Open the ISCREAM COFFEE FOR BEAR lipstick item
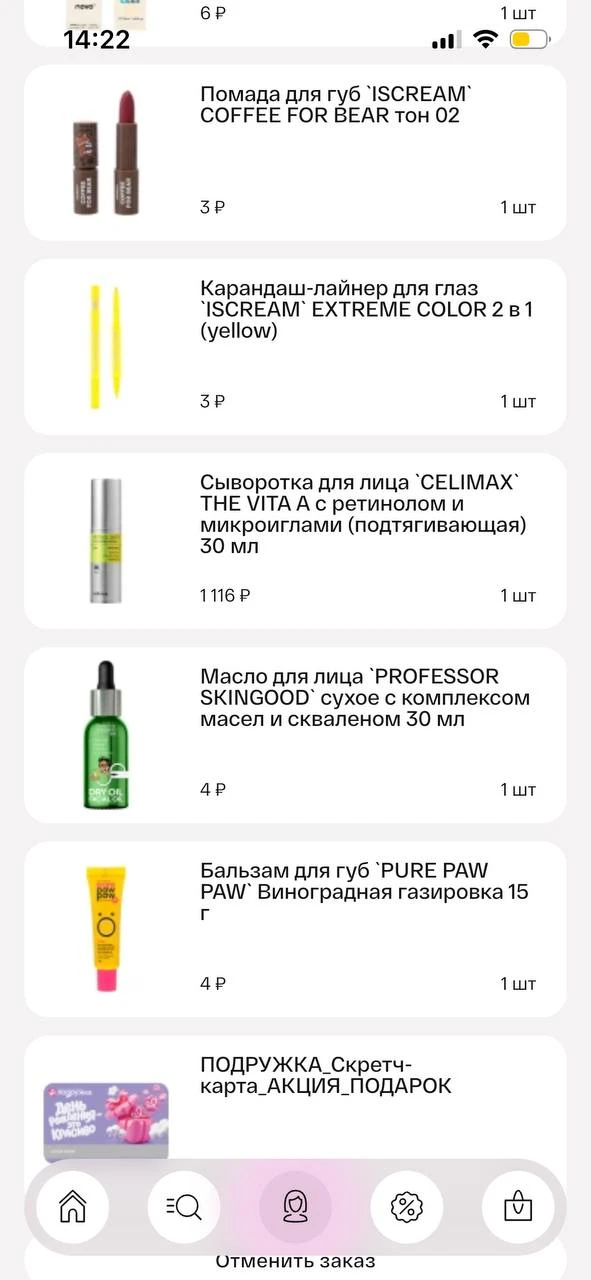Image resolution: width=591 pixels, height=1280 pixels. 295,153
